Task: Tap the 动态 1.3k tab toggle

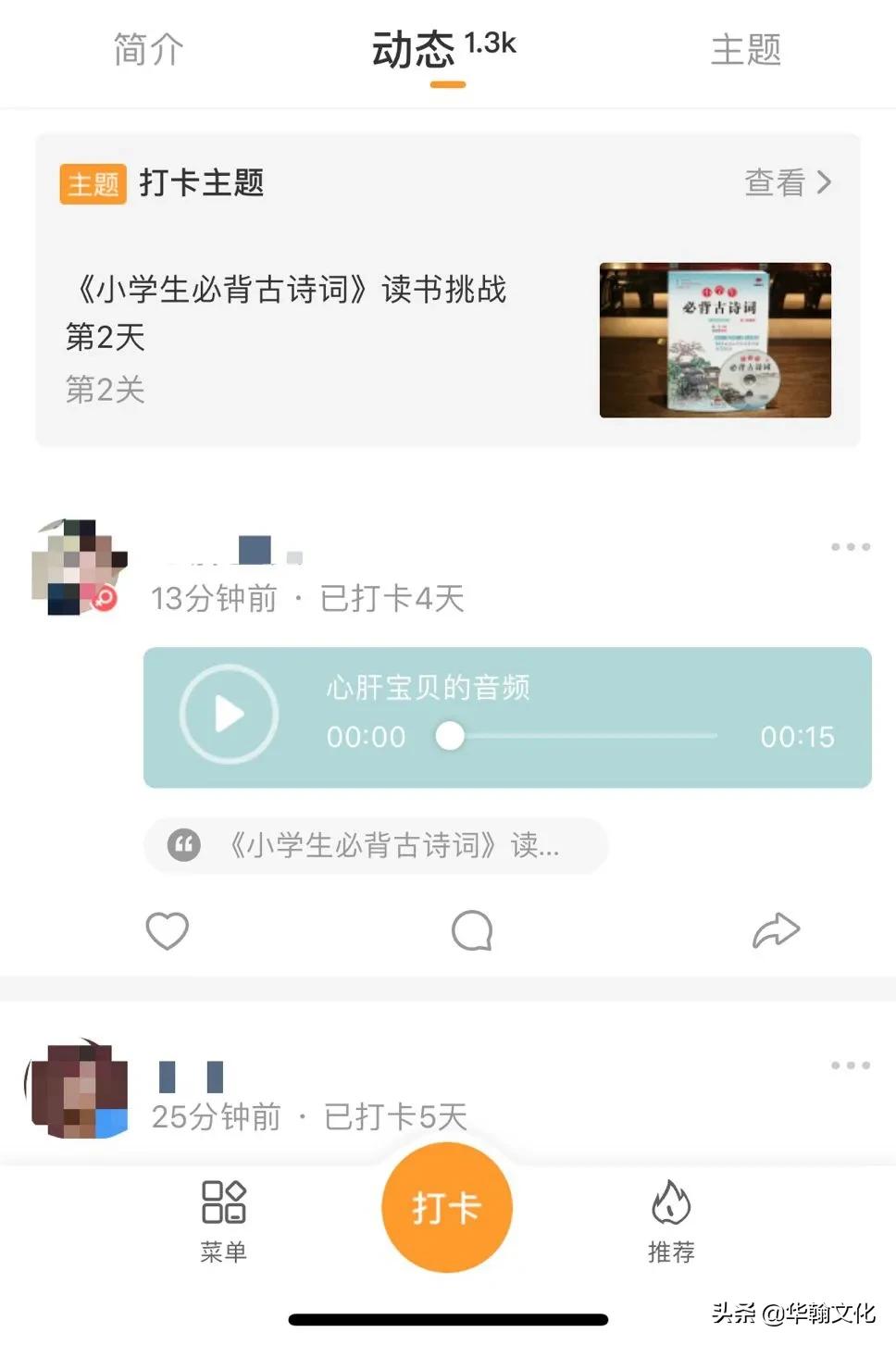Action: click(444, 51)
